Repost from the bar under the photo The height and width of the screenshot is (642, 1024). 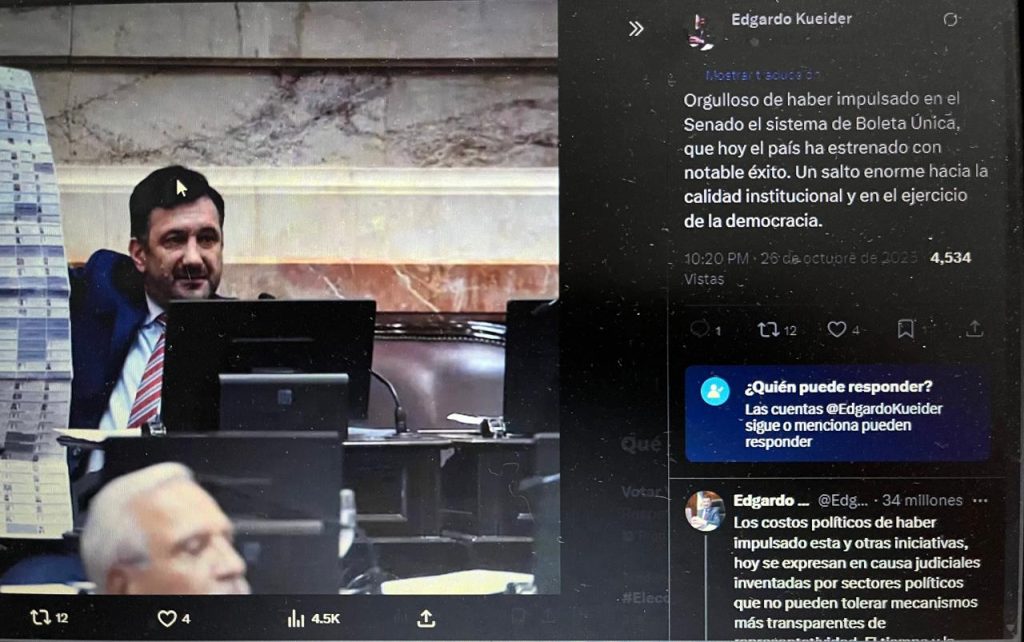point(41,618)
